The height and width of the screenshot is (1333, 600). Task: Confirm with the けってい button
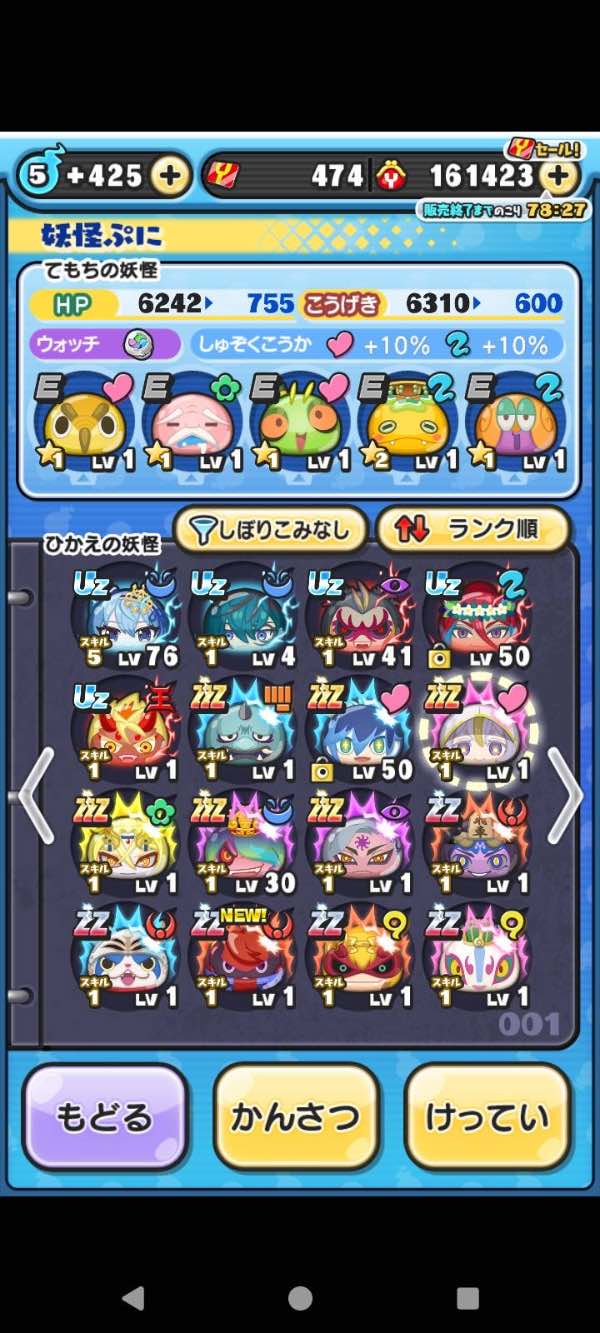487,1118
